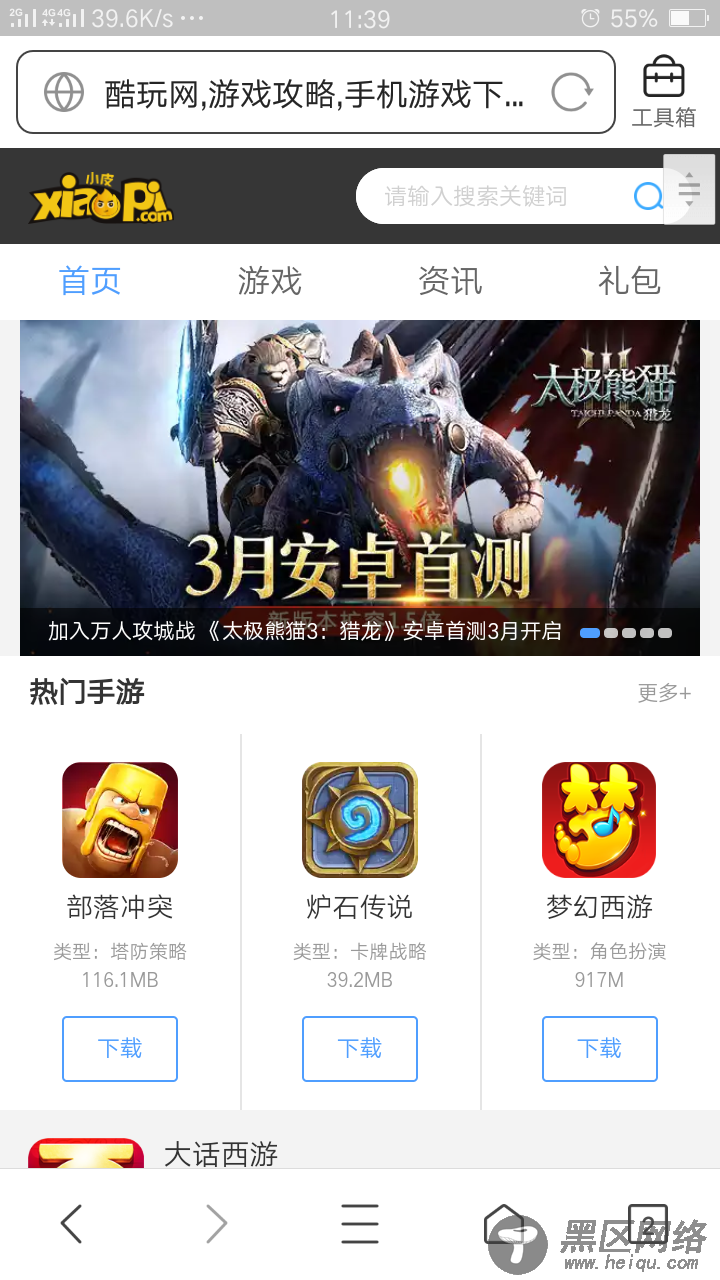Open the 工具箱 toolbox
The height and width of the screenshot is (1280, 720).
pos(663,92)
